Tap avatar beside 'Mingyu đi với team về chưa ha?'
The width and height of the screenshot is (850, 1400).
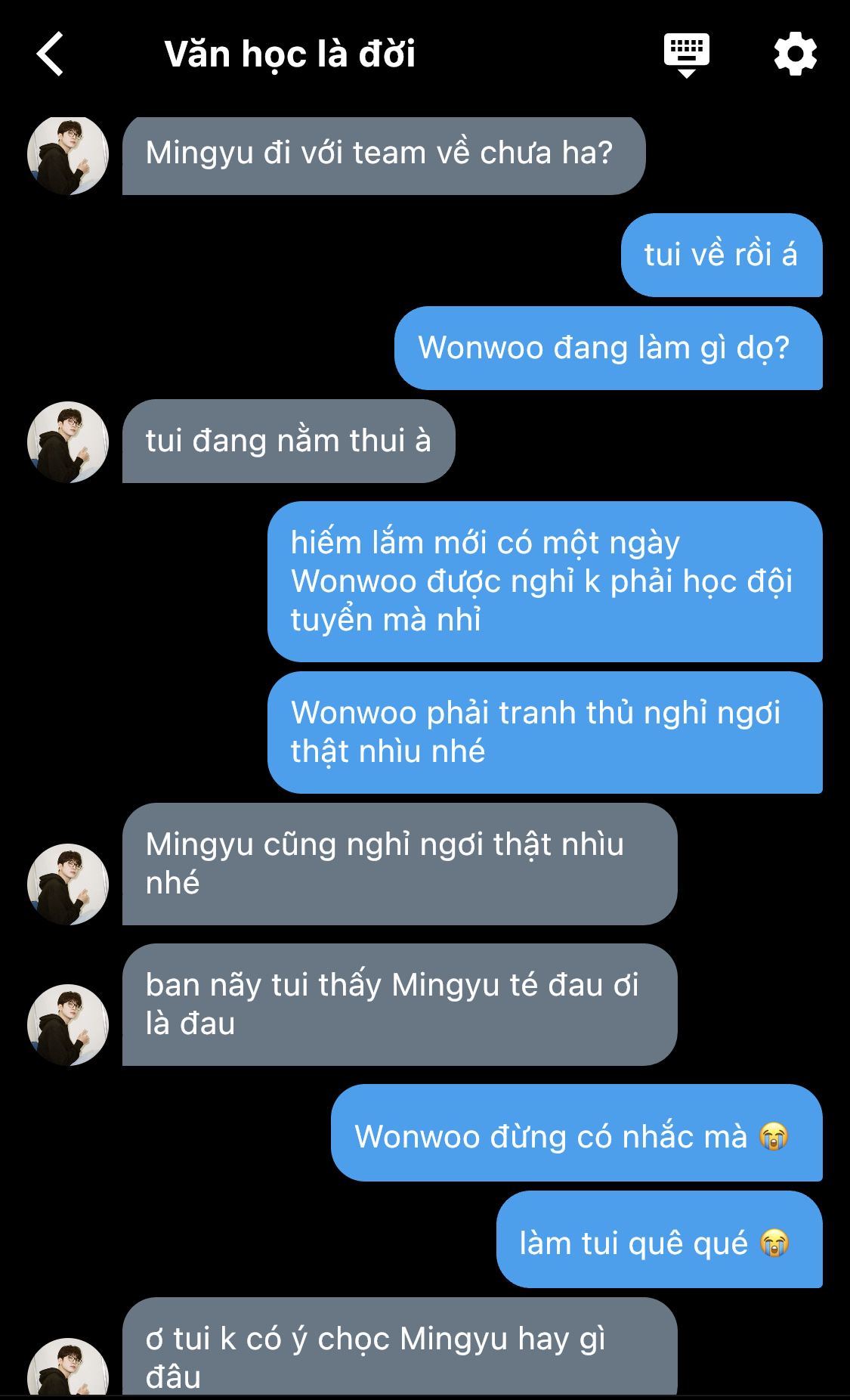pos(68,155)
